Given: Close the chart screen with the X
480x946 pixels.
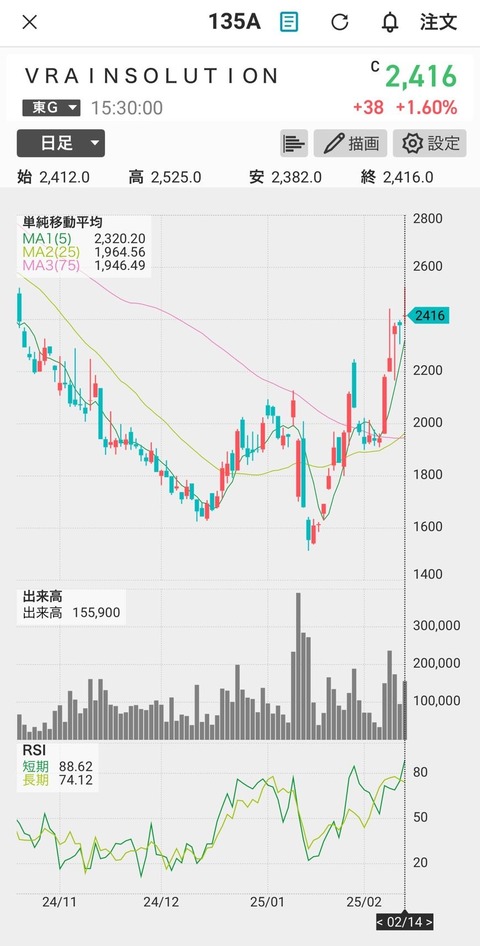Looking at the screenshot, I should pyautogui.click(x=30, y=22).
